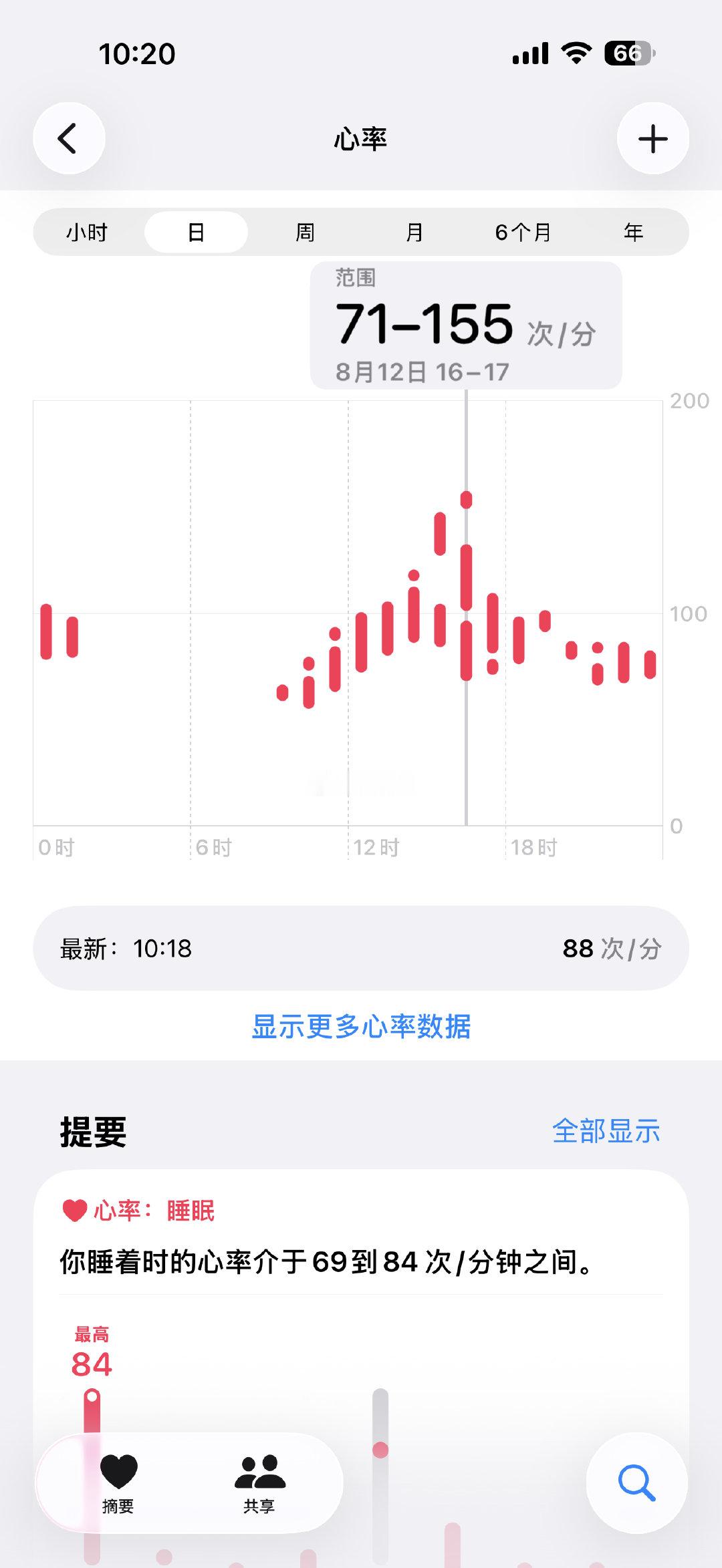Switch to the 年 view
This screenshot has height=1568, width=722.
pyautogui.click(x=633, y=232)
